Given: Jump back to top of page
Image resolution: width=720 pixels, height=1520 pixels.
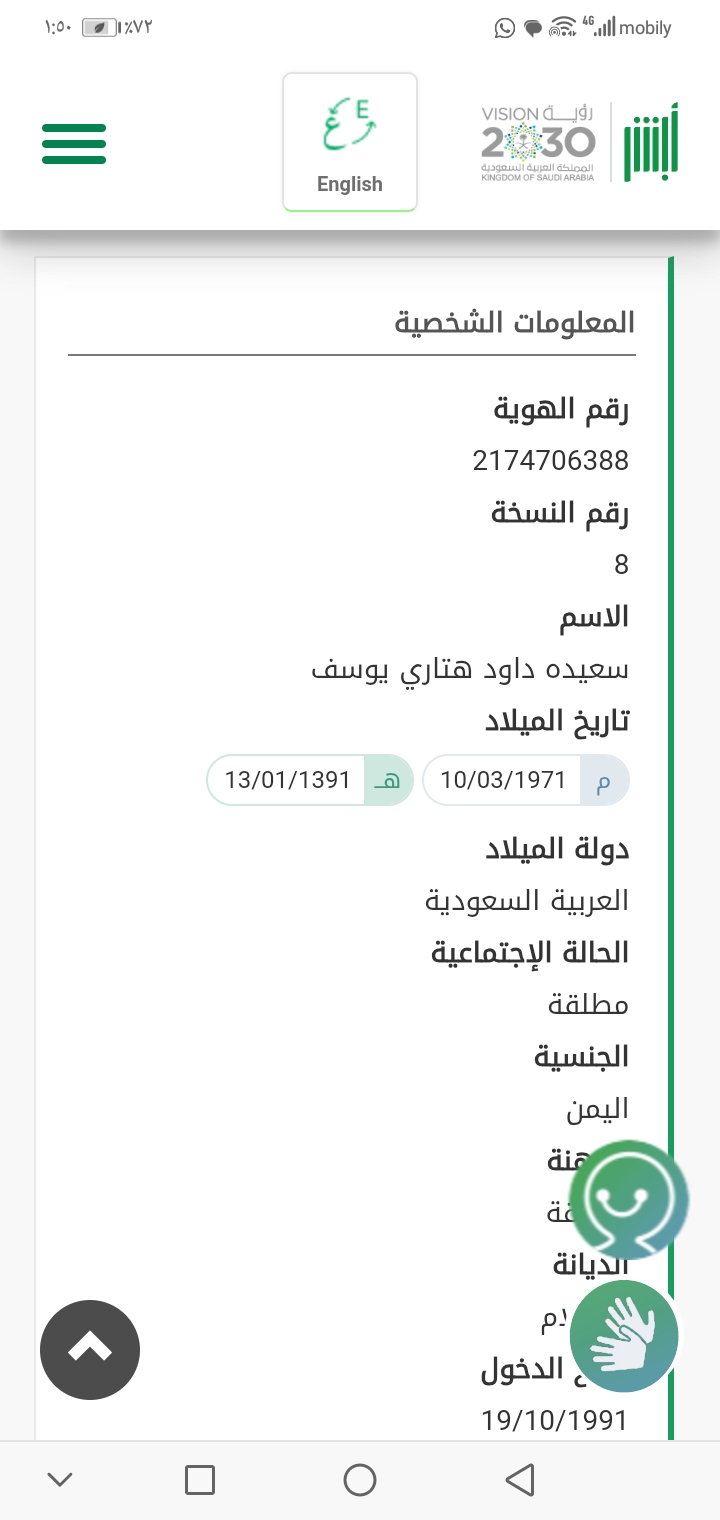Looking at the screenshot, I should pos(90,1349).
